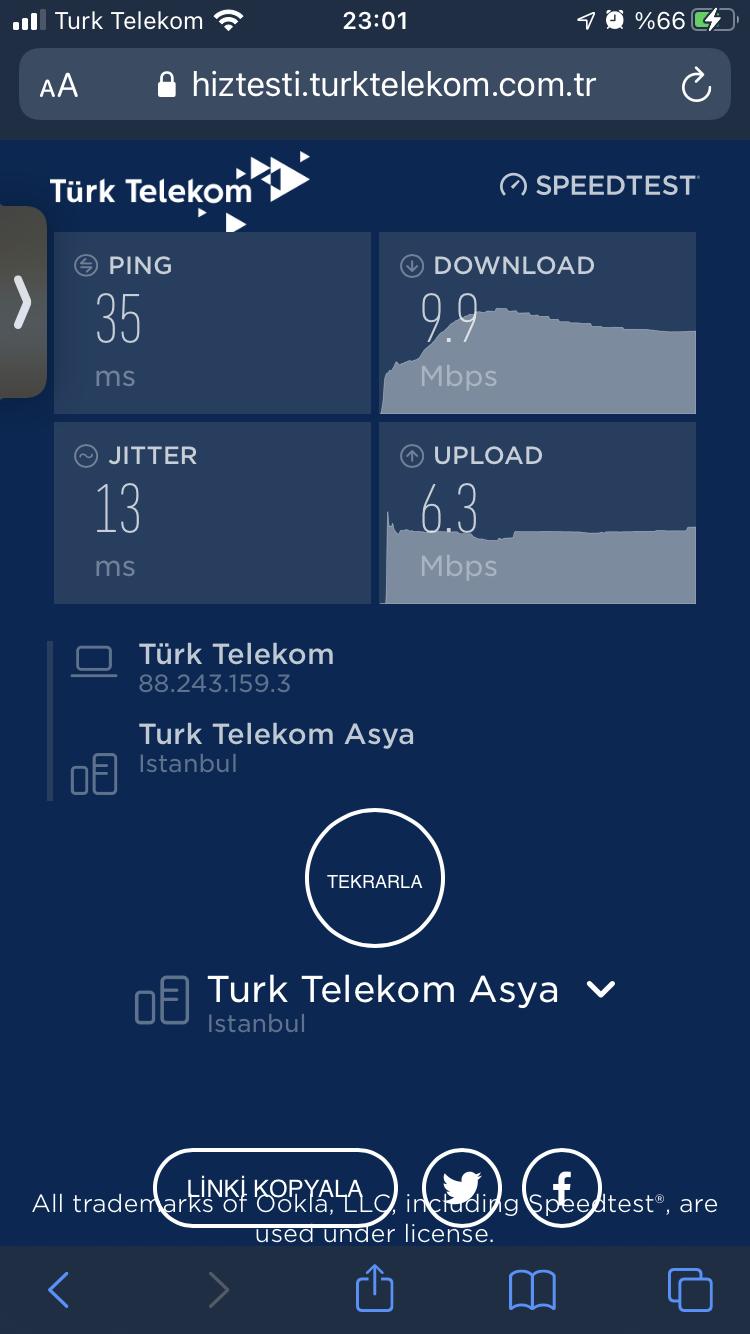This screenshot has height=1334, width=750.
Task: Show all open Safari tabs
Action: pyautogui.click(x=690, y=1289)
